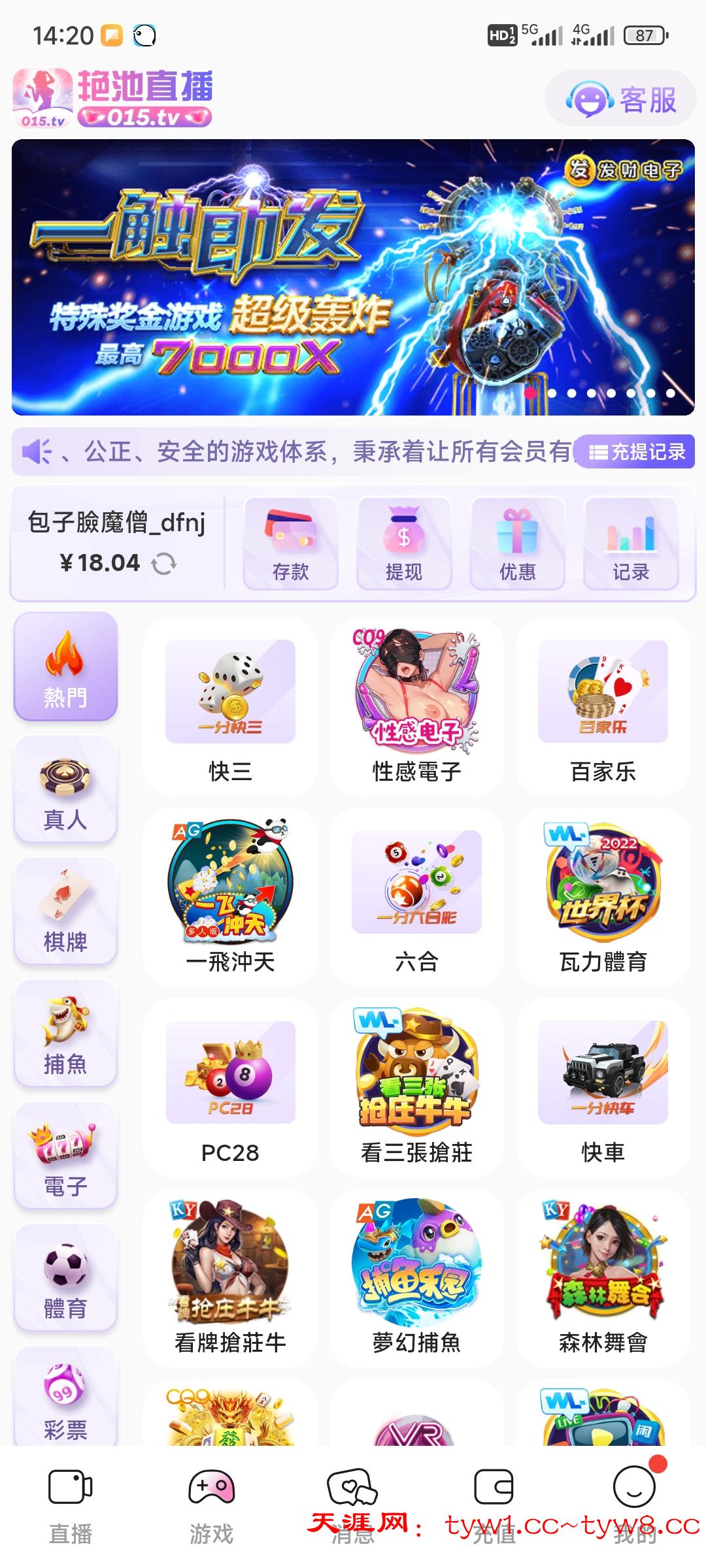Open the 百家乐 game

coord(603,707)
